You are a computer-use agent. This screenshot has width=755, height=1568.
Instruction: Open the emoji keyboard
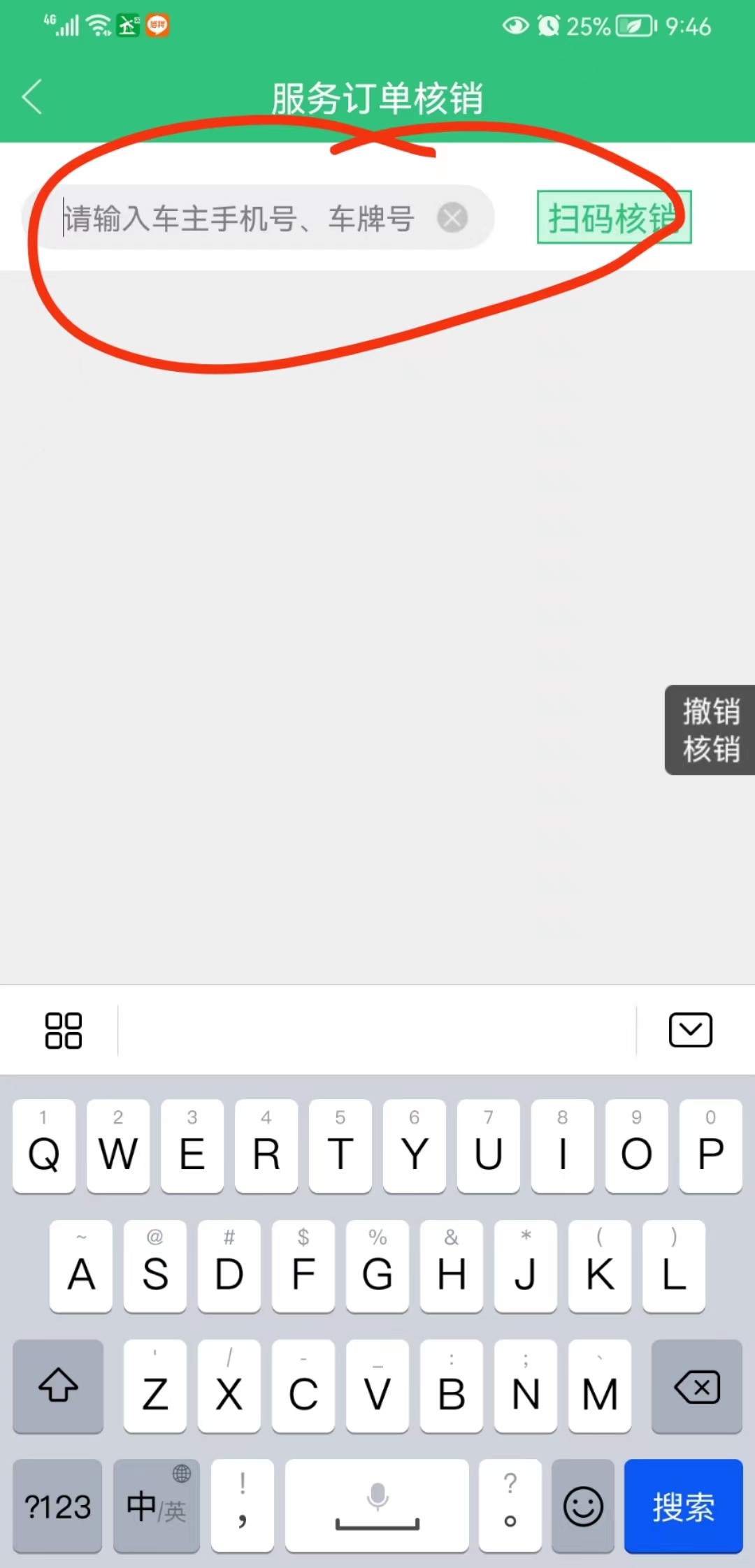(x=582, y=1506)
